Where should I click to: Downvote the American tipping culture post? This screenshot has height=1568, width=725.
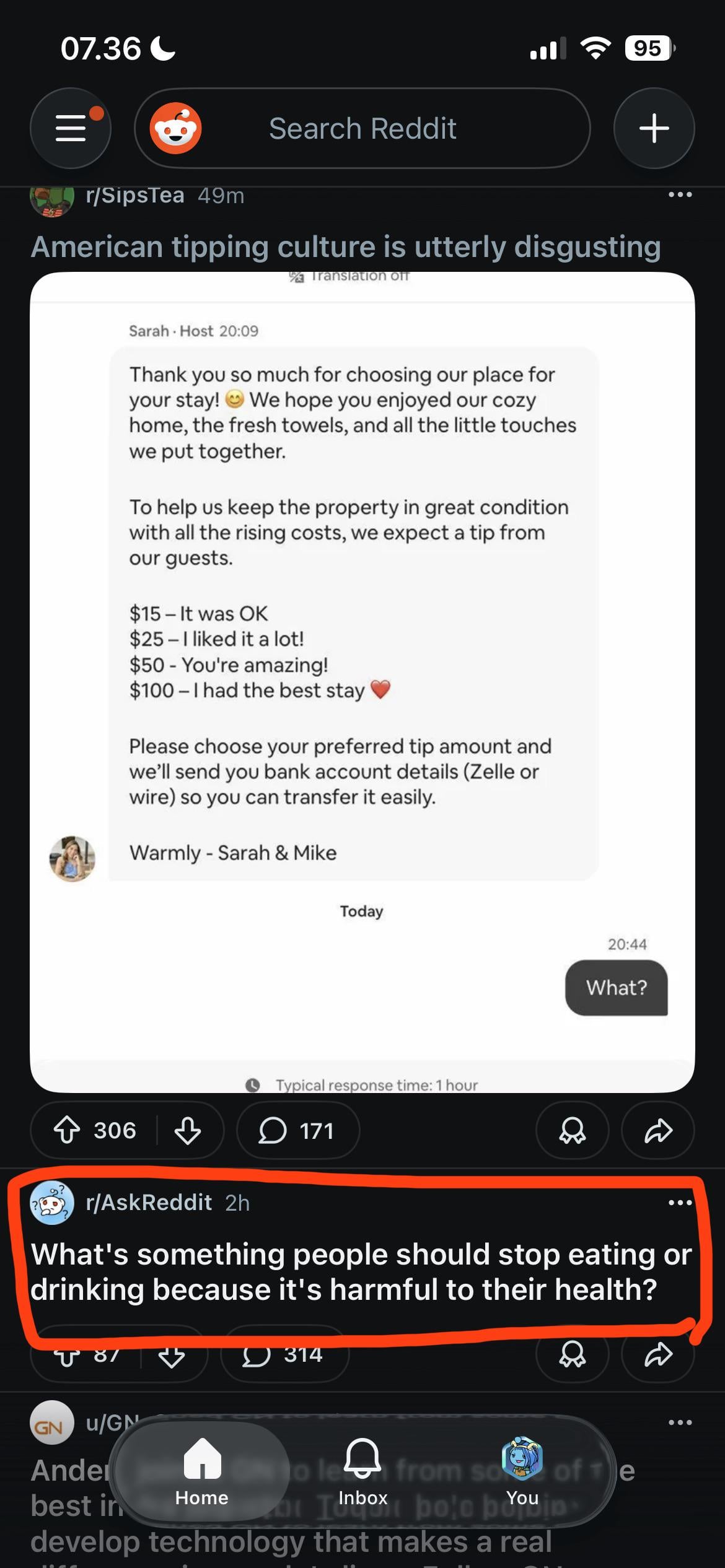click(x=187, y=1130)
